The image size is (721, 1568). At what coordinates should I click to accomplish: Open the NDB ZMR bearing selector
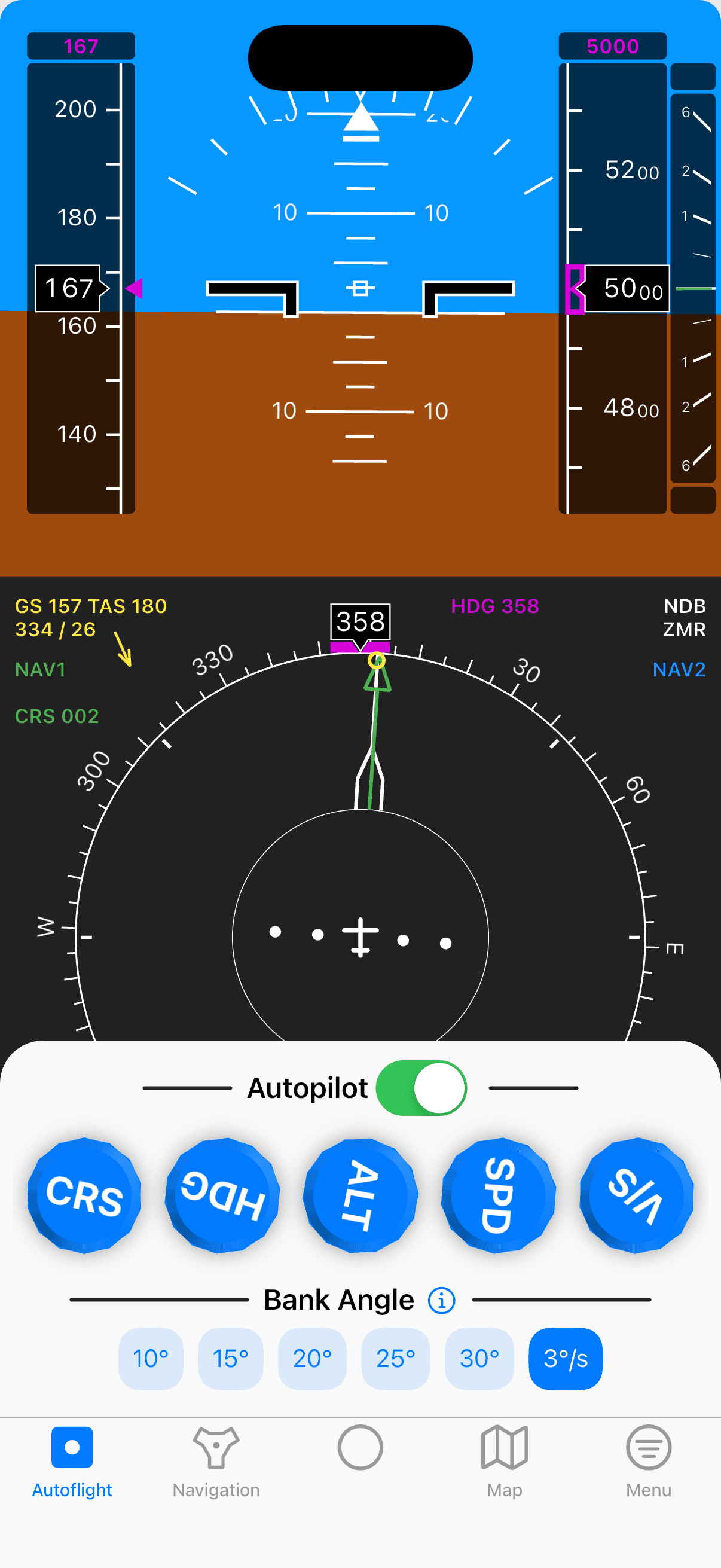[684, 617]
